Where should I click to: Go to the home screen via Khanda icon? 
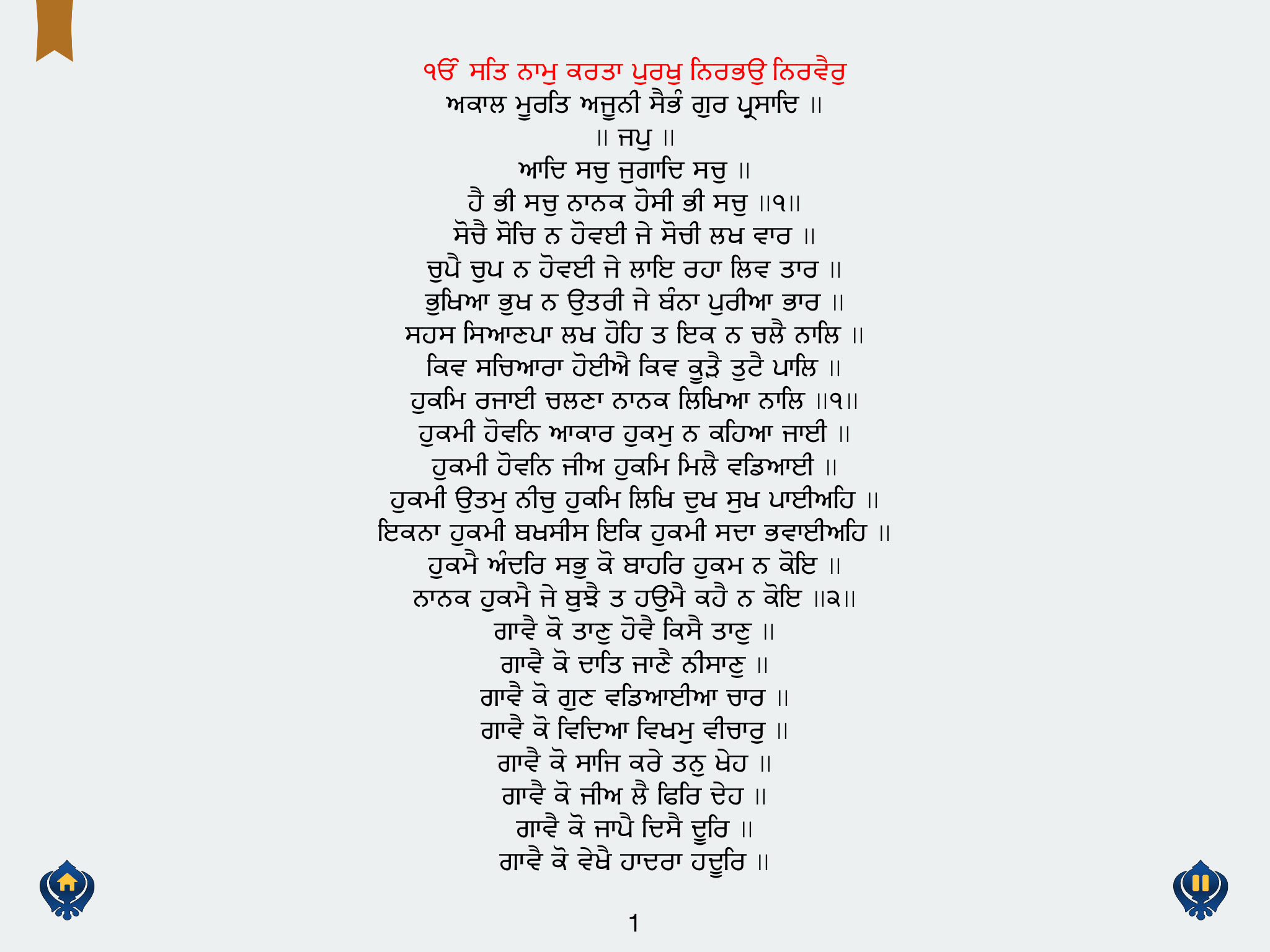coord(67,888)
